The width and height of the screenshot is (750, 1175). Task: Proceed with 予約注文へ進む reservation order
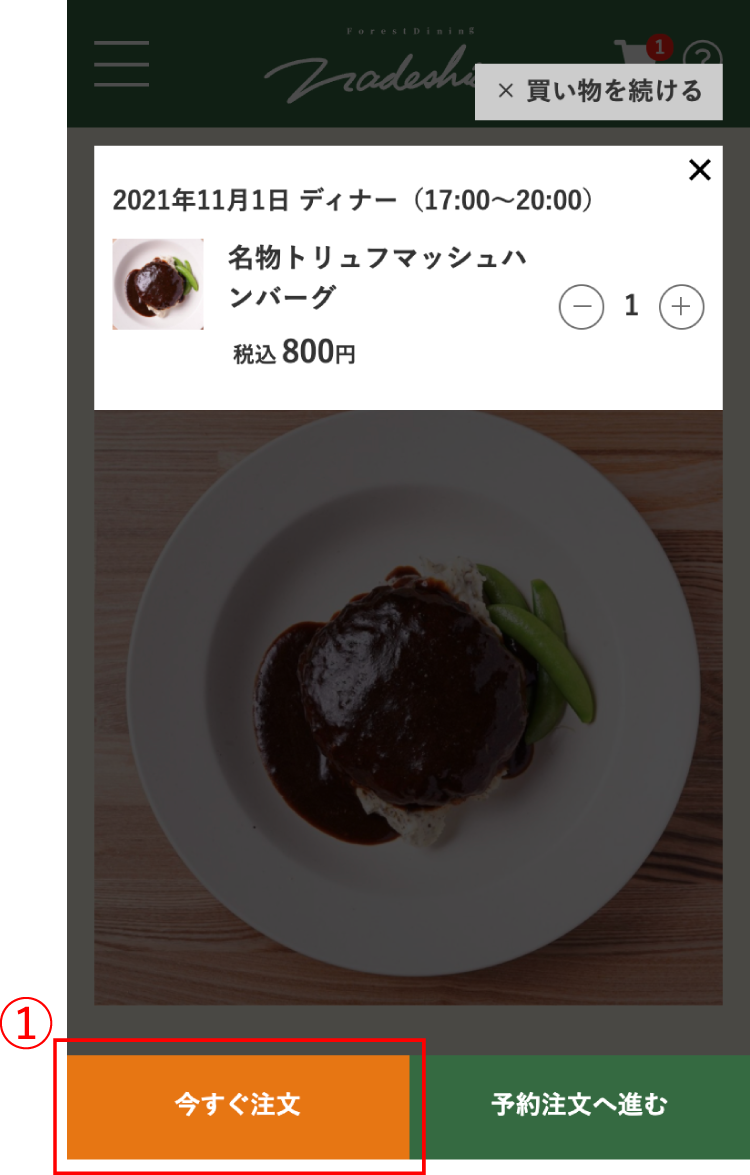pyautogui.click(x=580, y=1107)
